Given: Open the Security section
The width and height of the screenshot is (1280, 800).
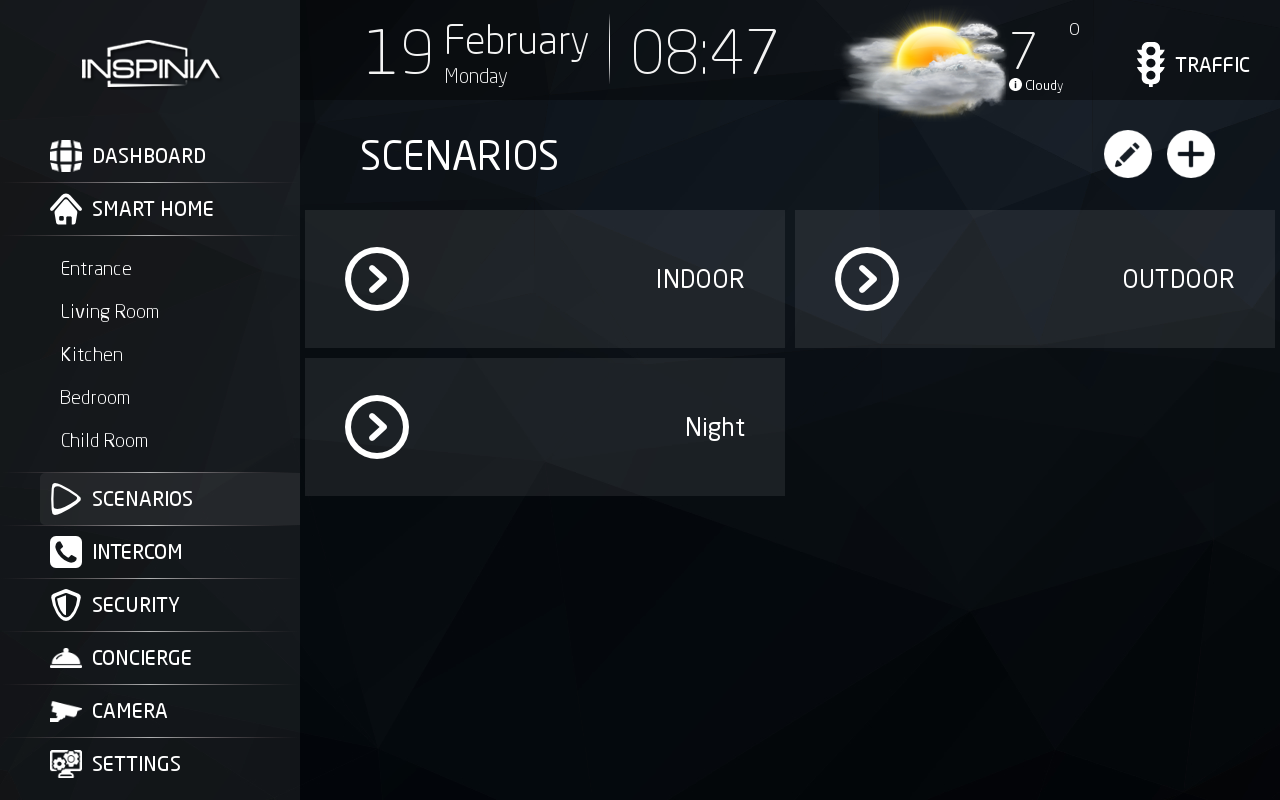Looking at the screenshot, I should pos(116,605).
